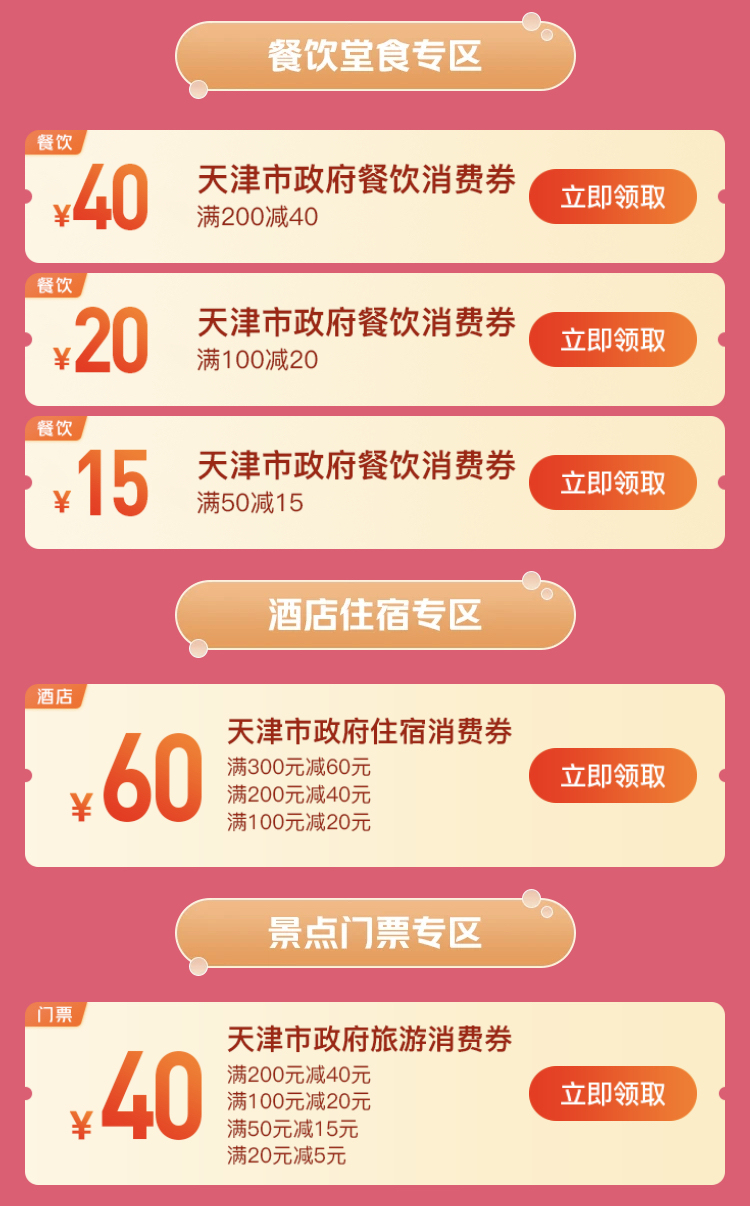Claim the ¥60 hotel accommodation coupon

coord(612,776)
